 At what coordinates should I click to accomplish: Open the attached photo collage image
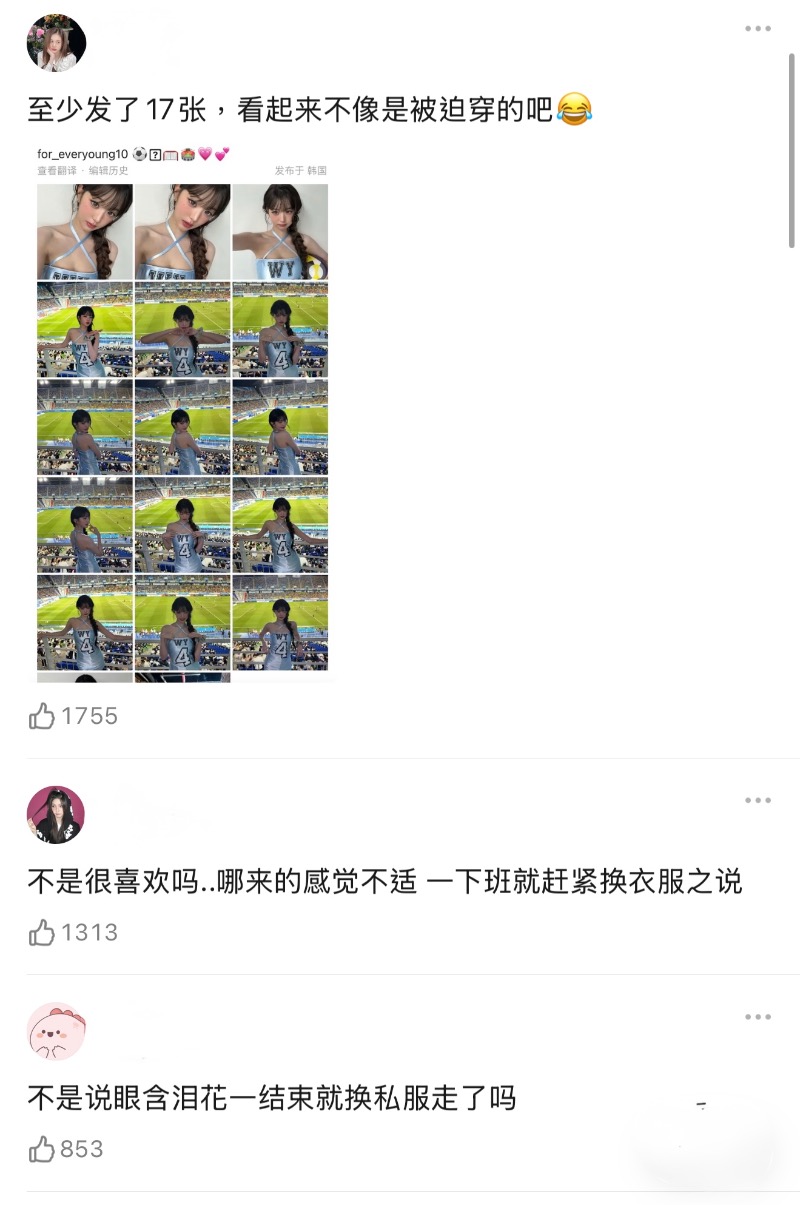(182, 412)
